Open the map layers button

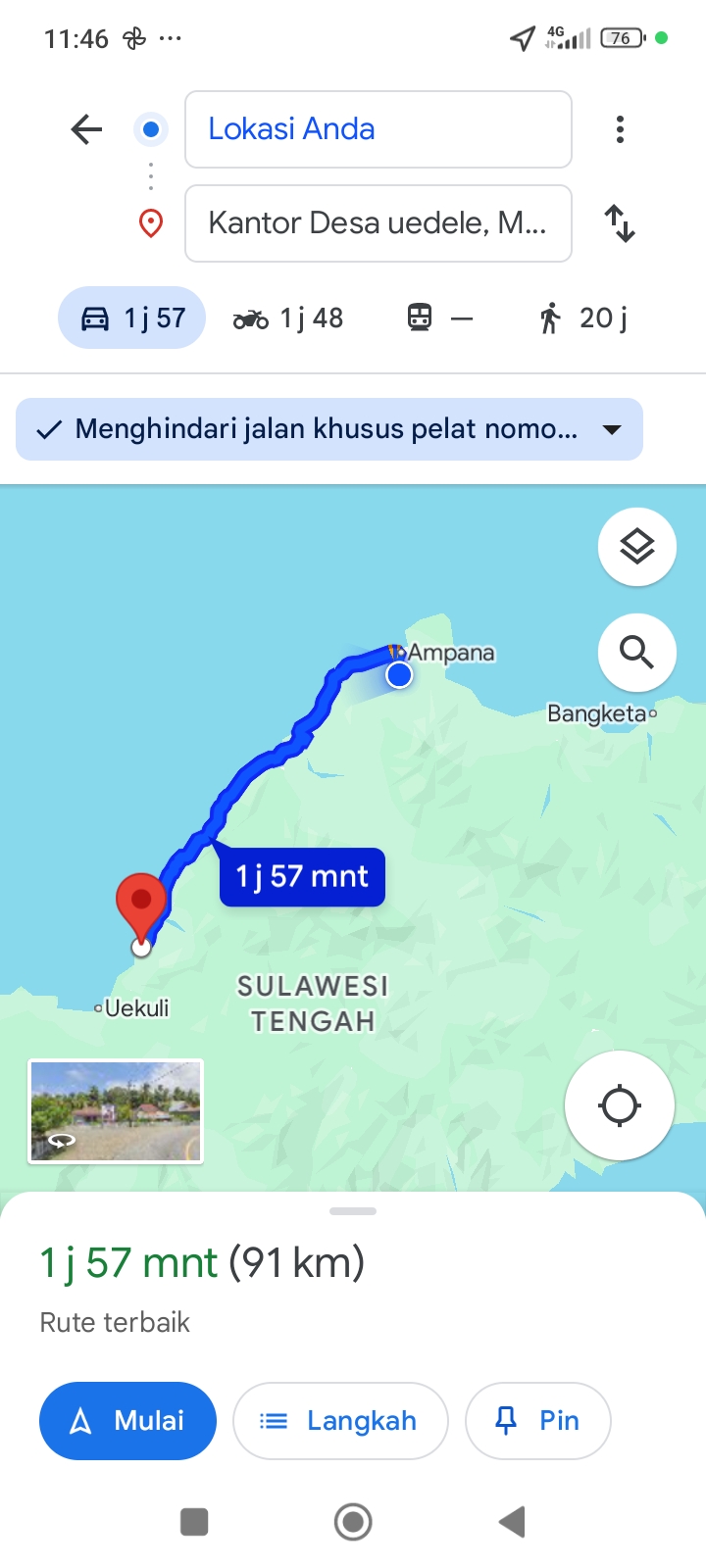tap(637, 547)
